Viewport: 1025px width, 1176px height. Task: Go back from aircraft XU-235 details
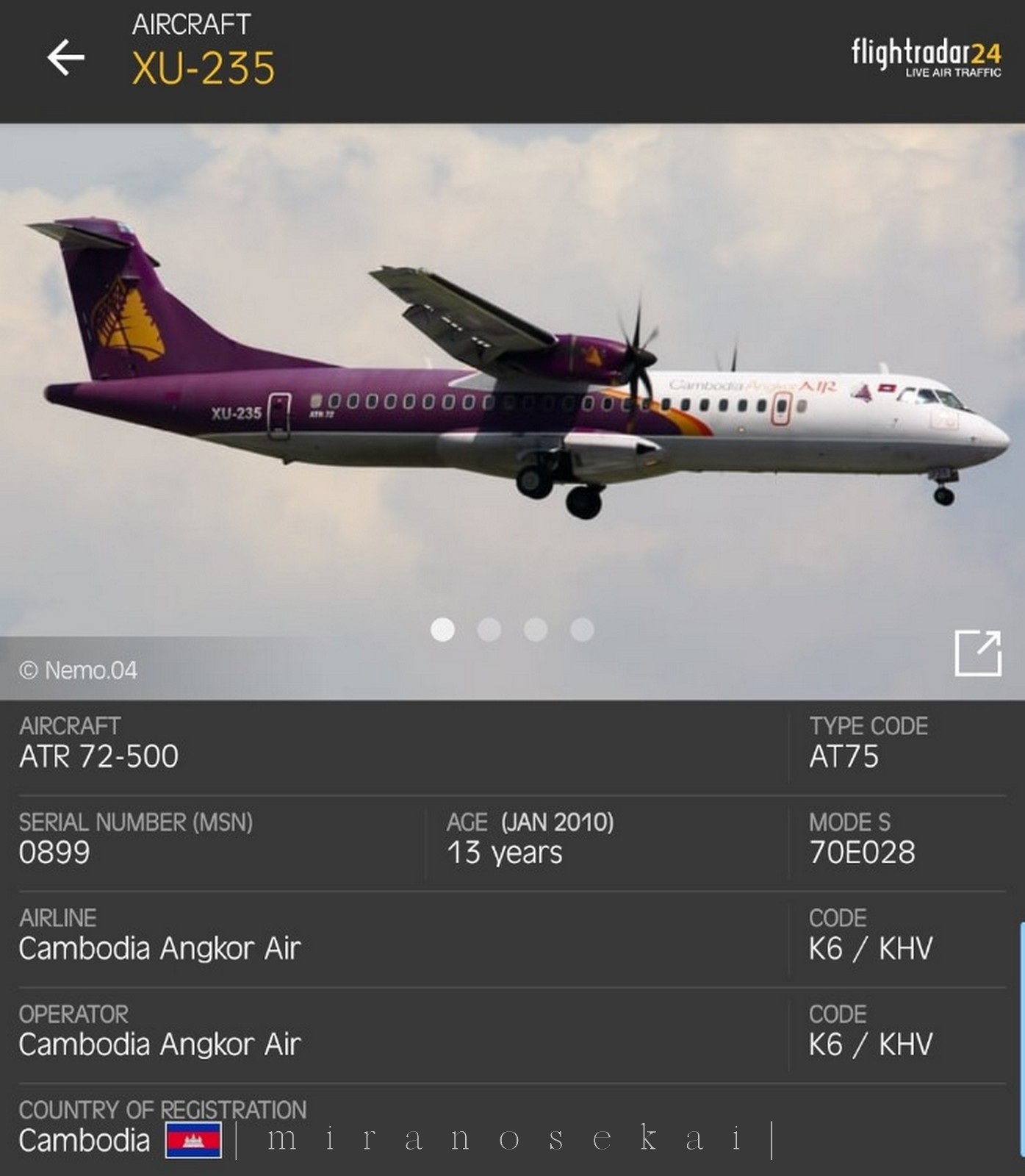click(x=65, y=57)
